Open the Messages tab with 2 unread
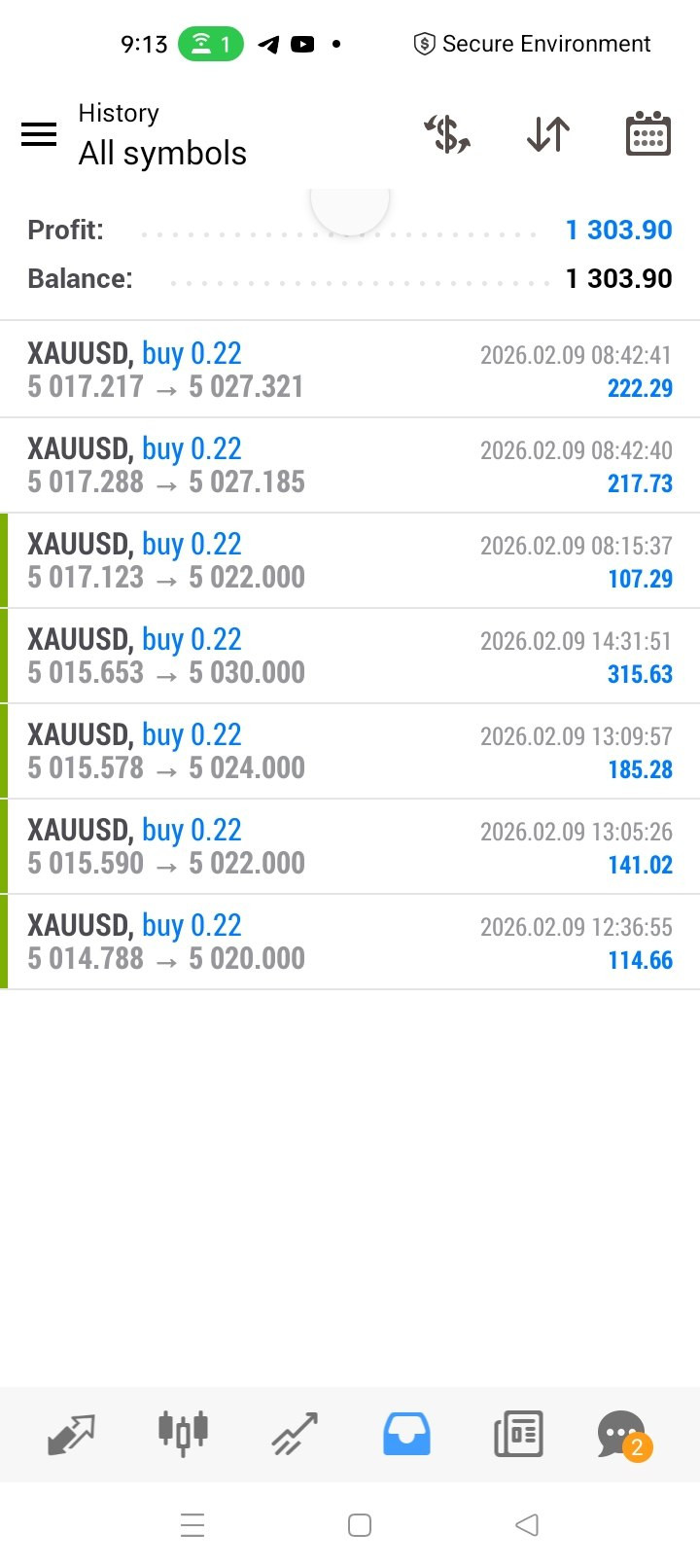Viewport: 700px width, 1568px height. coord(623,1434)
